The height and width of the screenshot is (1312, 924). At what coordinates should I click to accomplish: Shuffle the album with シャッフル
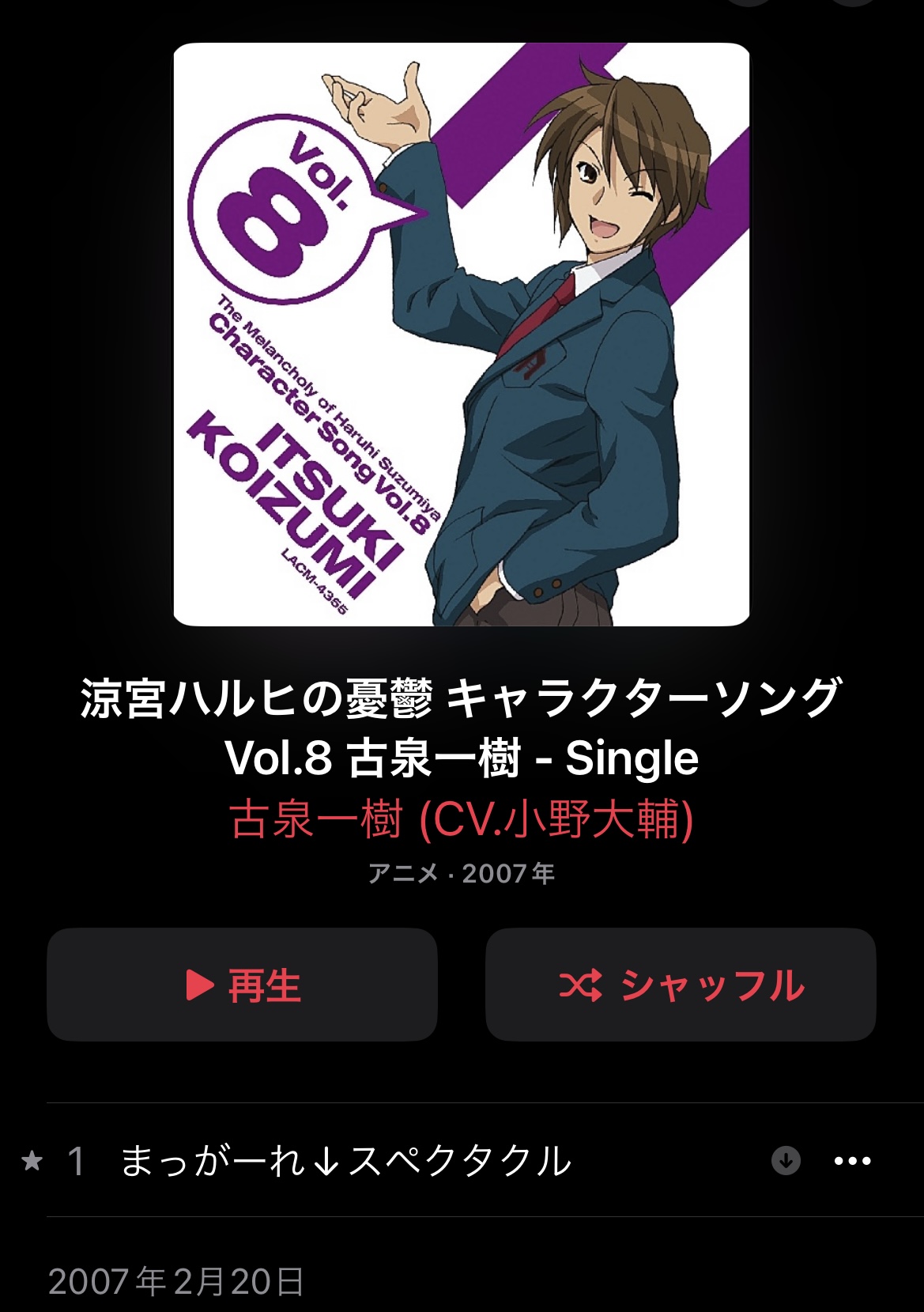click(681, 985)
